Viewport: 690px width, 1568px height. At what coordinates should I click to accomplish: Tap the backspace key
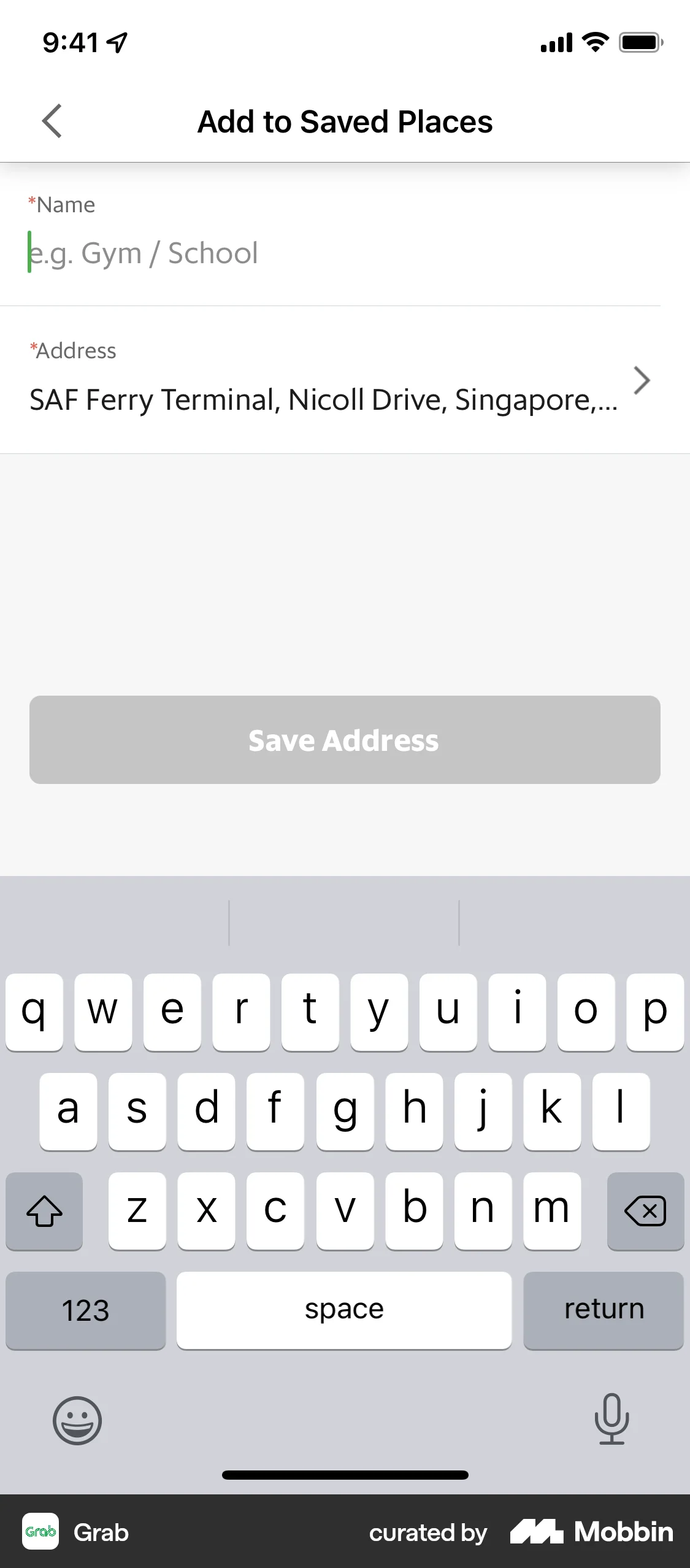(x=645, y=1212)
